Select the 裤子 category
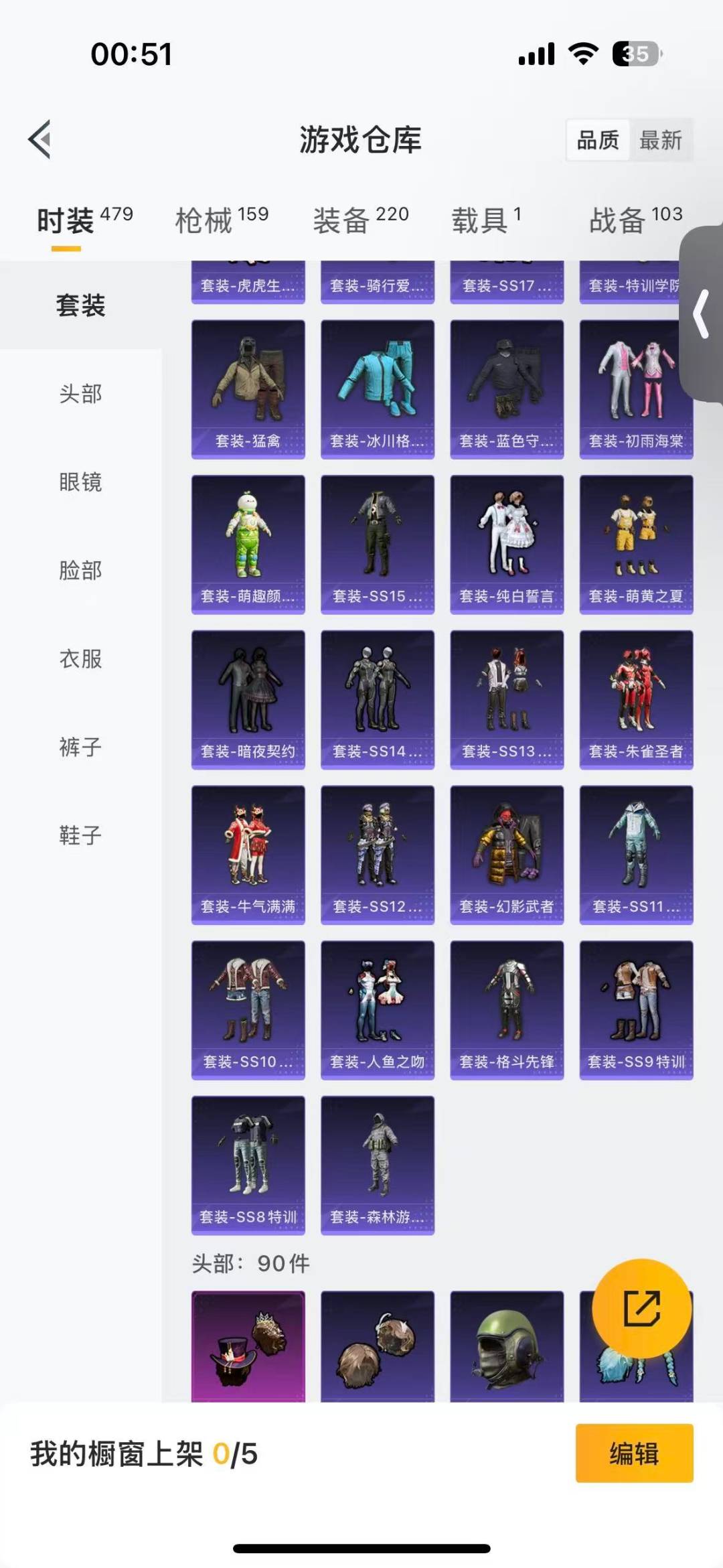The image size is (723, 1568). pyautogui.click(x=80, y=748)
